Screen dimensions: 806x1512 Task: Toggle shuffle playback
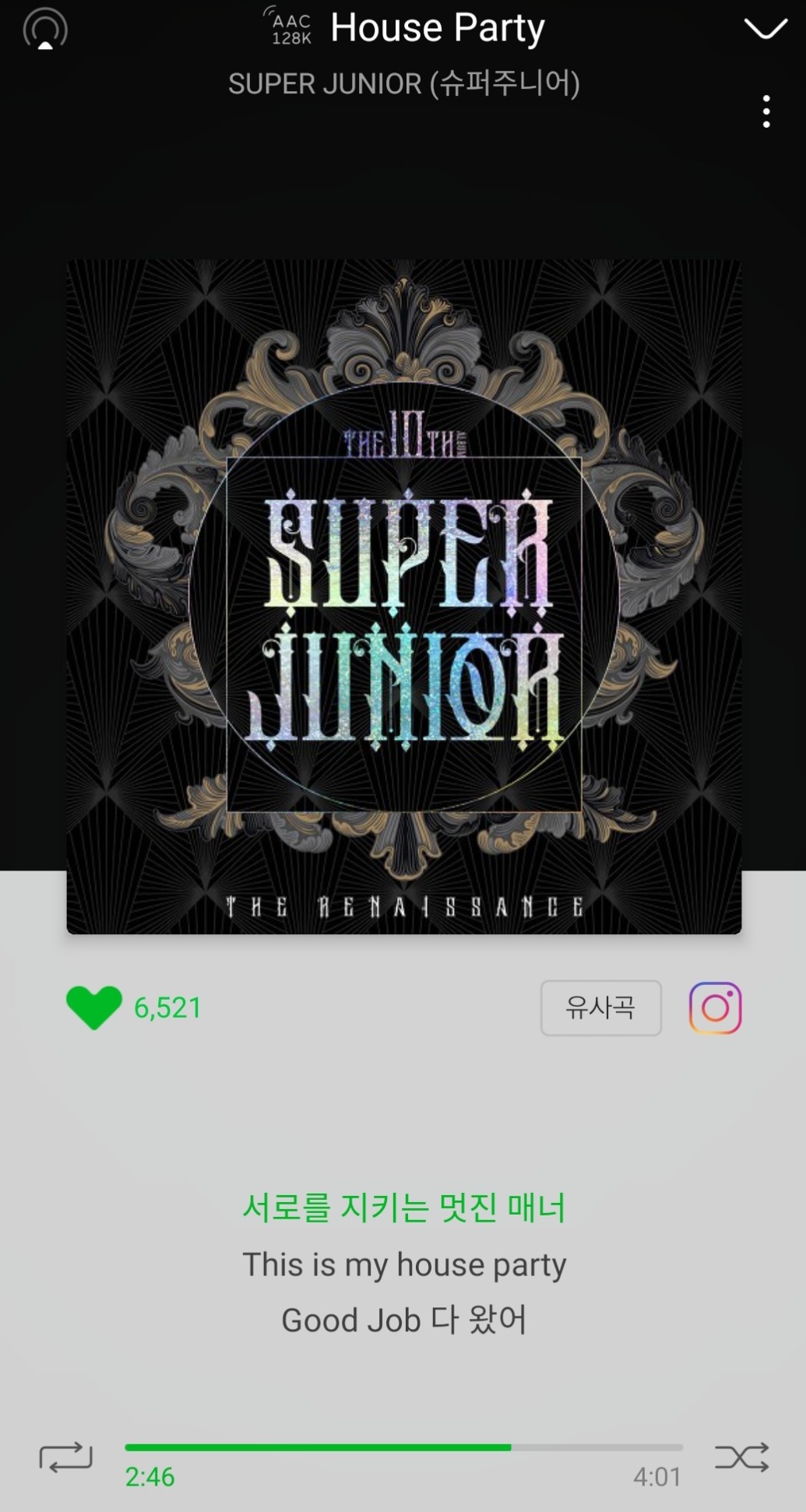(741, 1457)
